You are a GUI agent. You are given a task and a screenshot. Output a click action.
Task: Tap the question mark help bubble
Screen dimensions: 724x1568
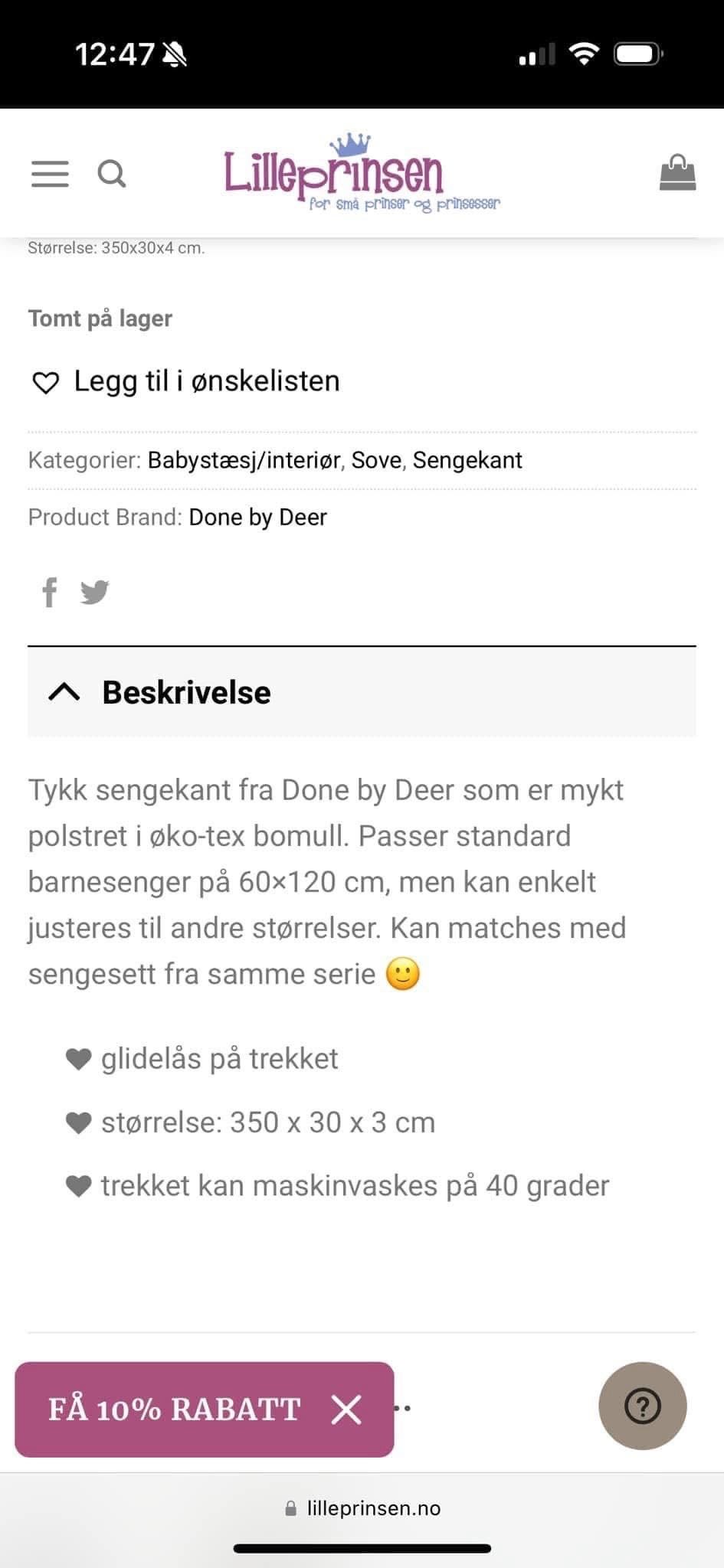tap(643, 1406)
